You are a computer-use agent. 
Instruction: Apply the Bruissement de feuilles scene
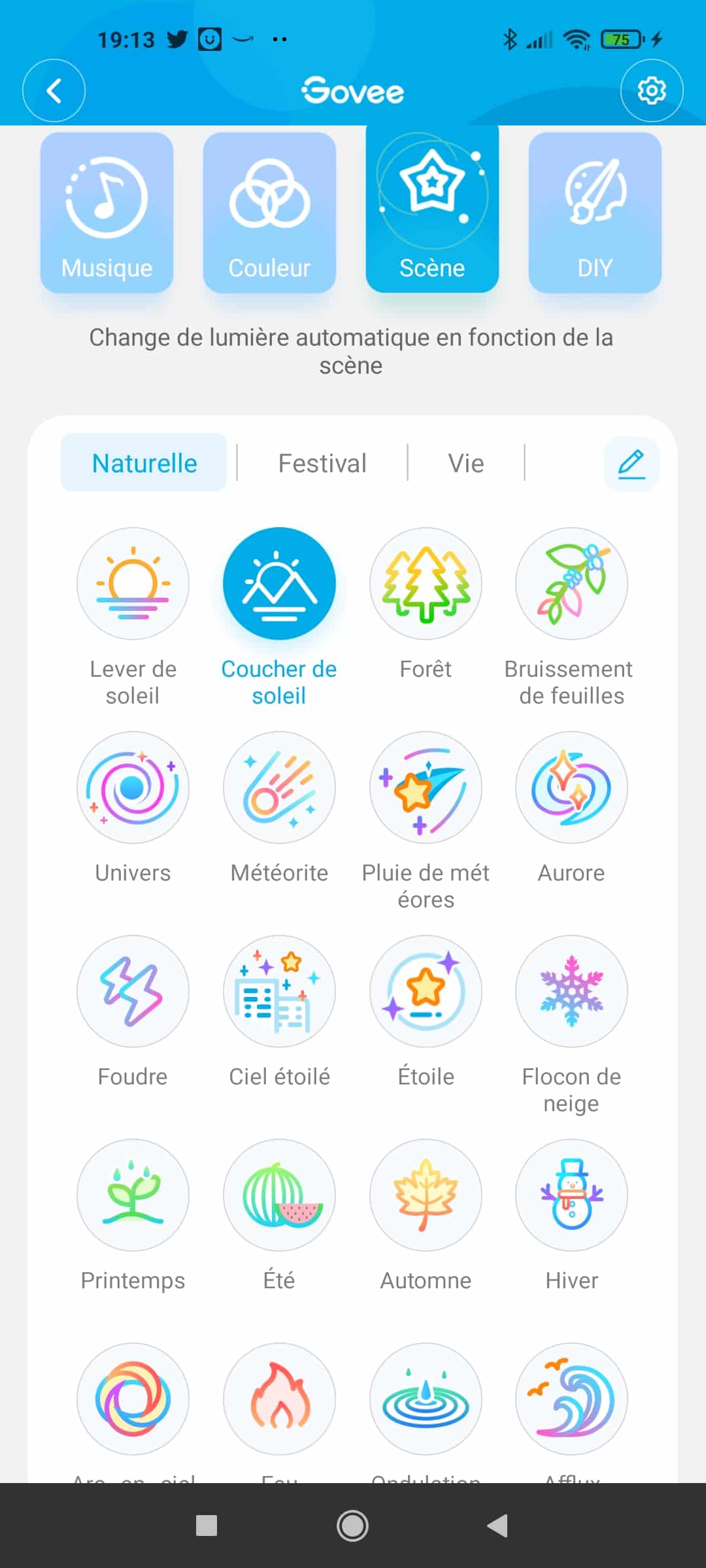click(x=571, y=583)
